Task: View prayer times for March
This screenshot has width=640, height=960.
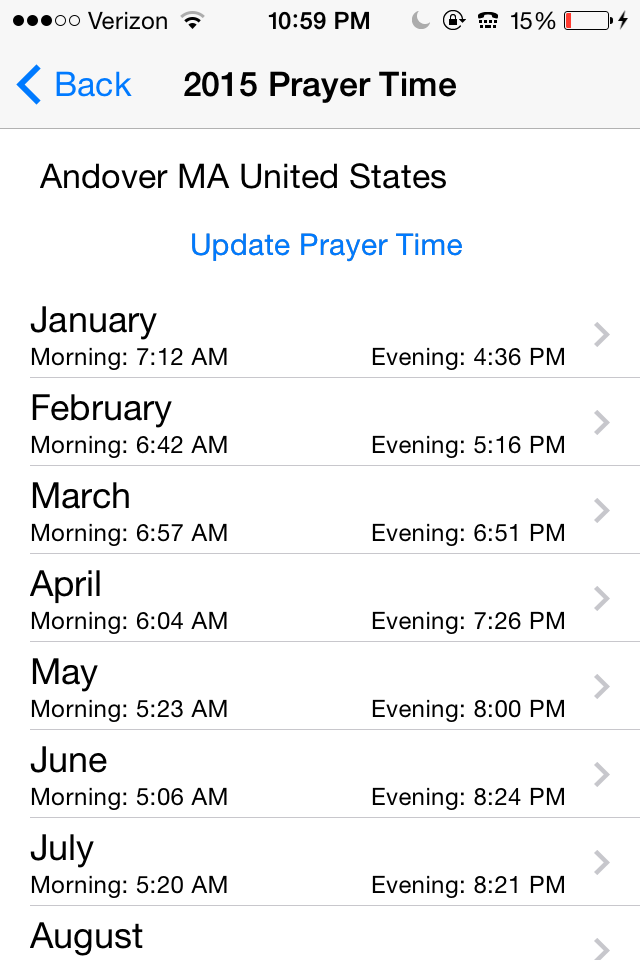Action: click(320, 511)
